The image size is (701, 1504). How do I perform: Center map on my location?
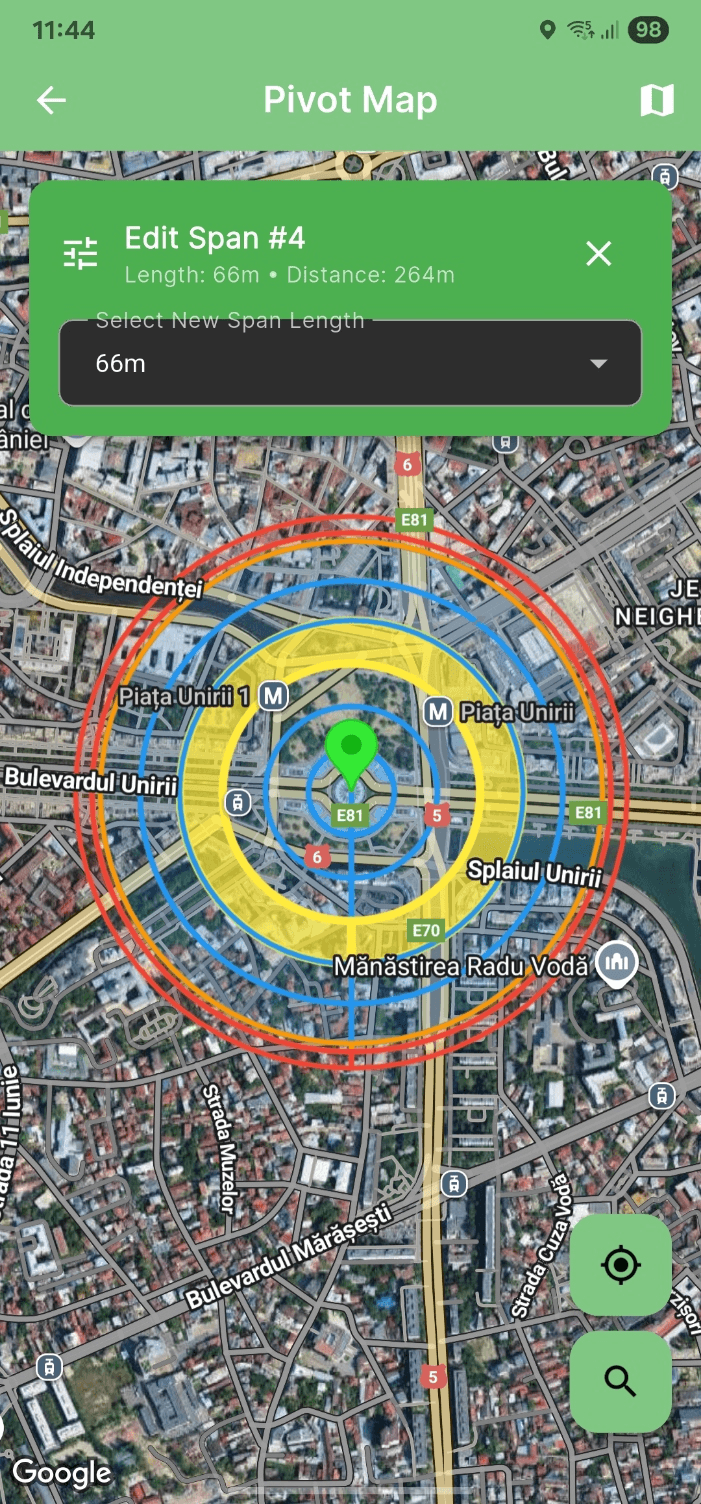620,1265
